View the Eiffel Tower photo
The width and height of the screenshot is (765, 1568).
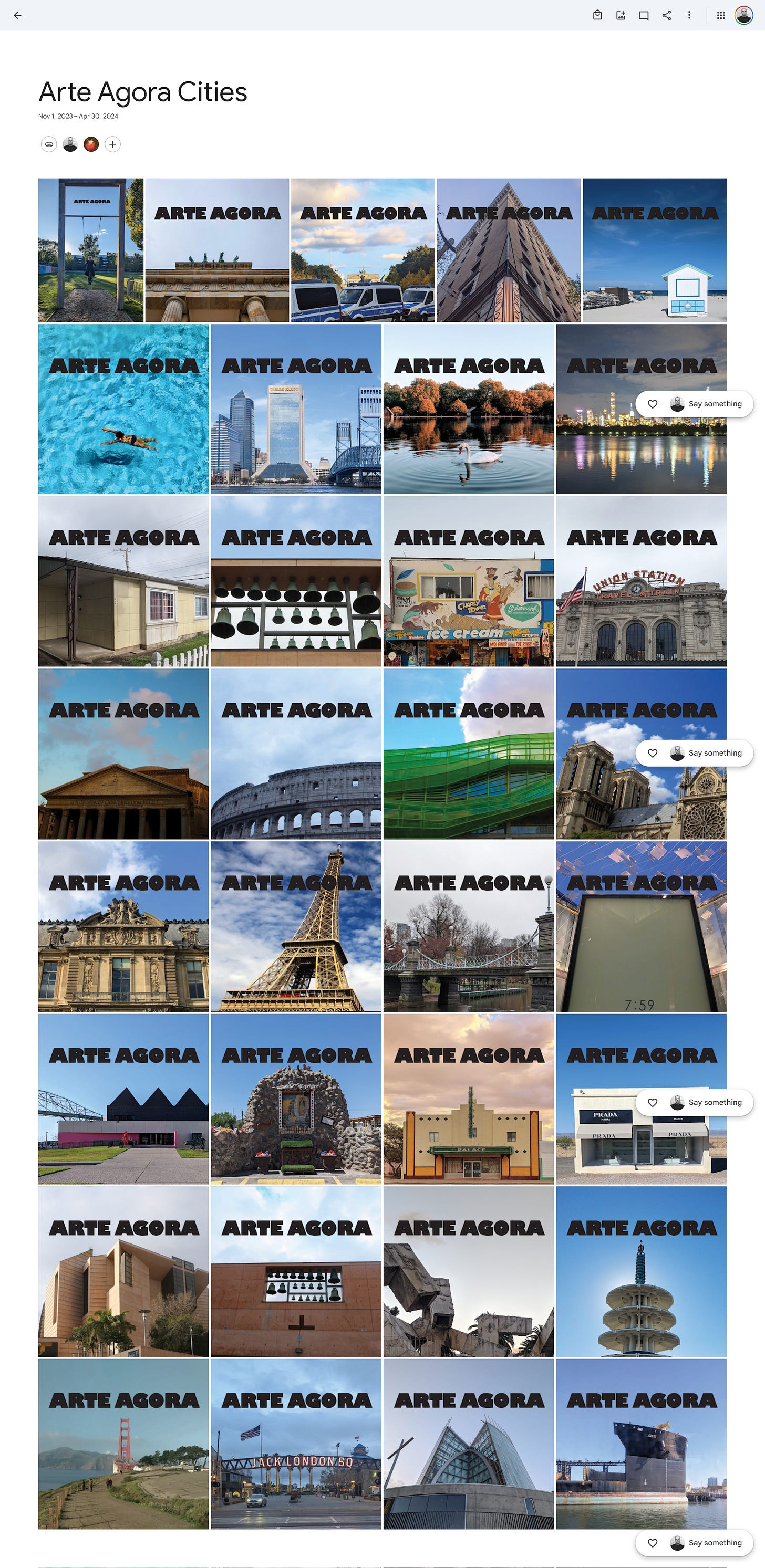(x=296, y=926)
